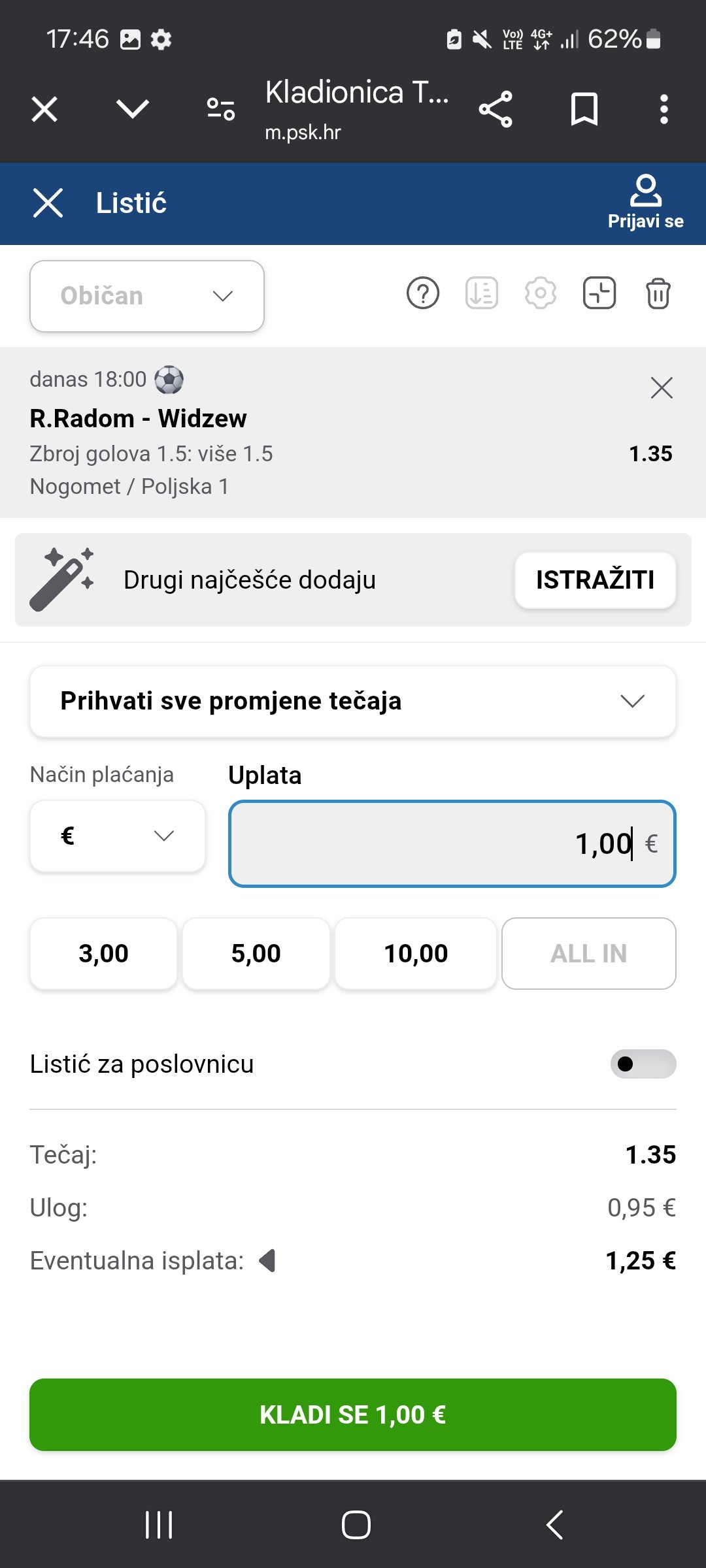Share the page from browser bar

pyautogui.click(x=496, y=109)
